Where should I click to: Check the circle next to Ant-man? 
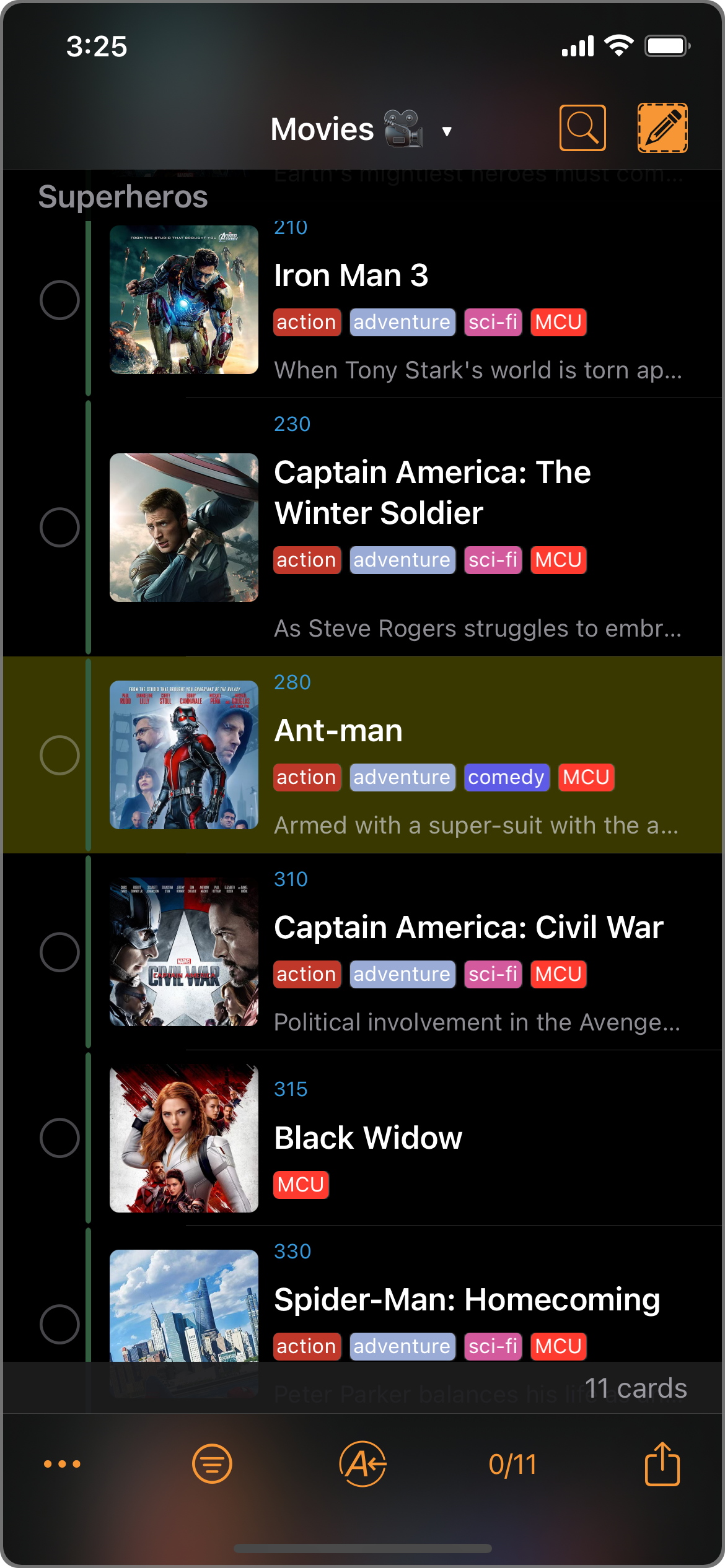pos(59,756)
